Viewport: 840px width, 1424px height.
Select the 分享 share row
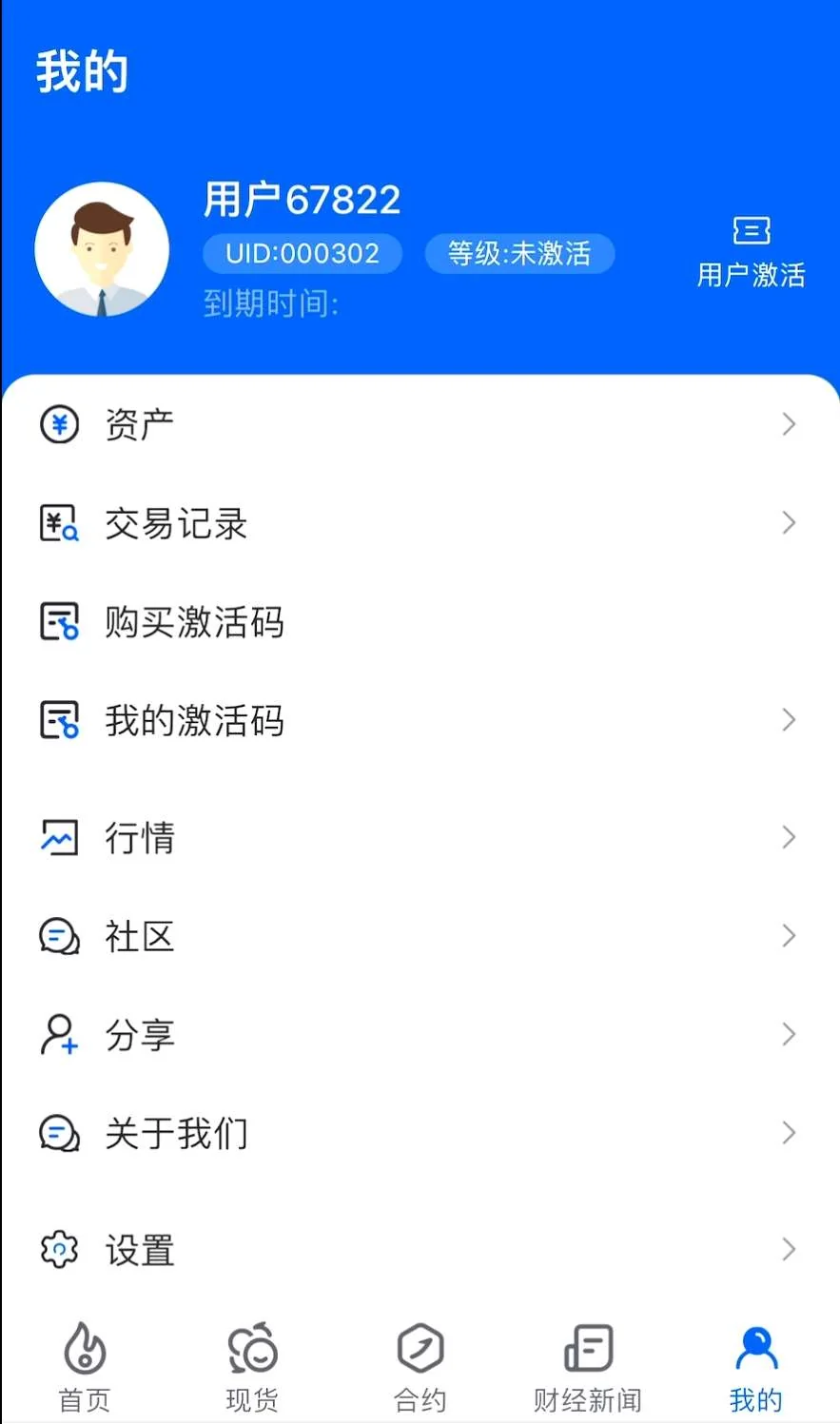click(419, 1035)
